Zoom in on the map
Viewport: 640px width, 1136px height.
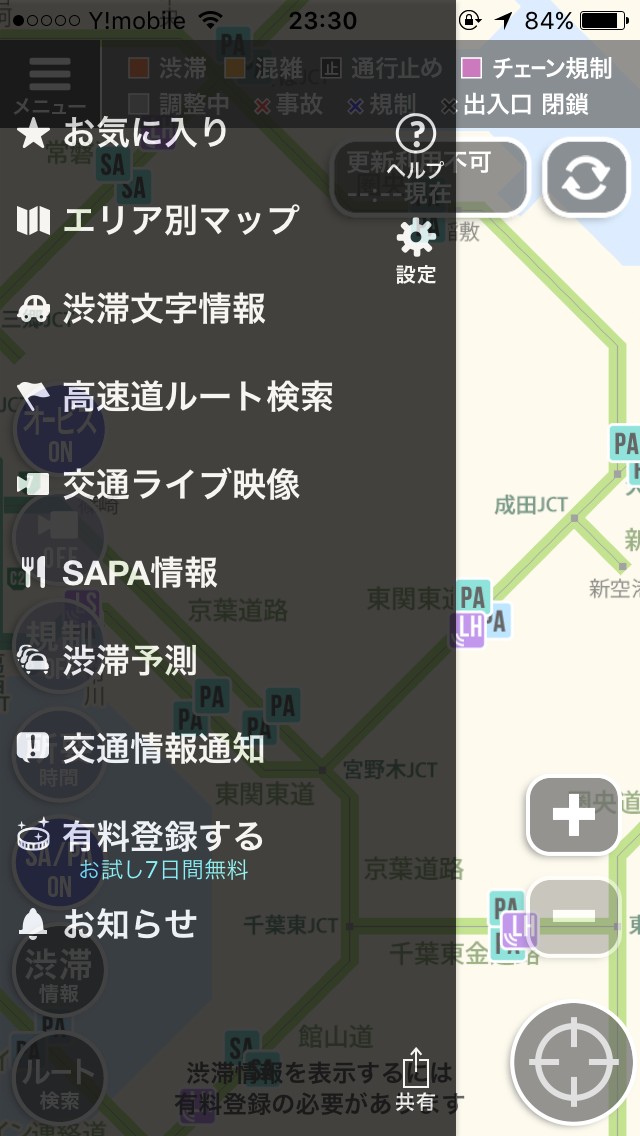[574, 816]
